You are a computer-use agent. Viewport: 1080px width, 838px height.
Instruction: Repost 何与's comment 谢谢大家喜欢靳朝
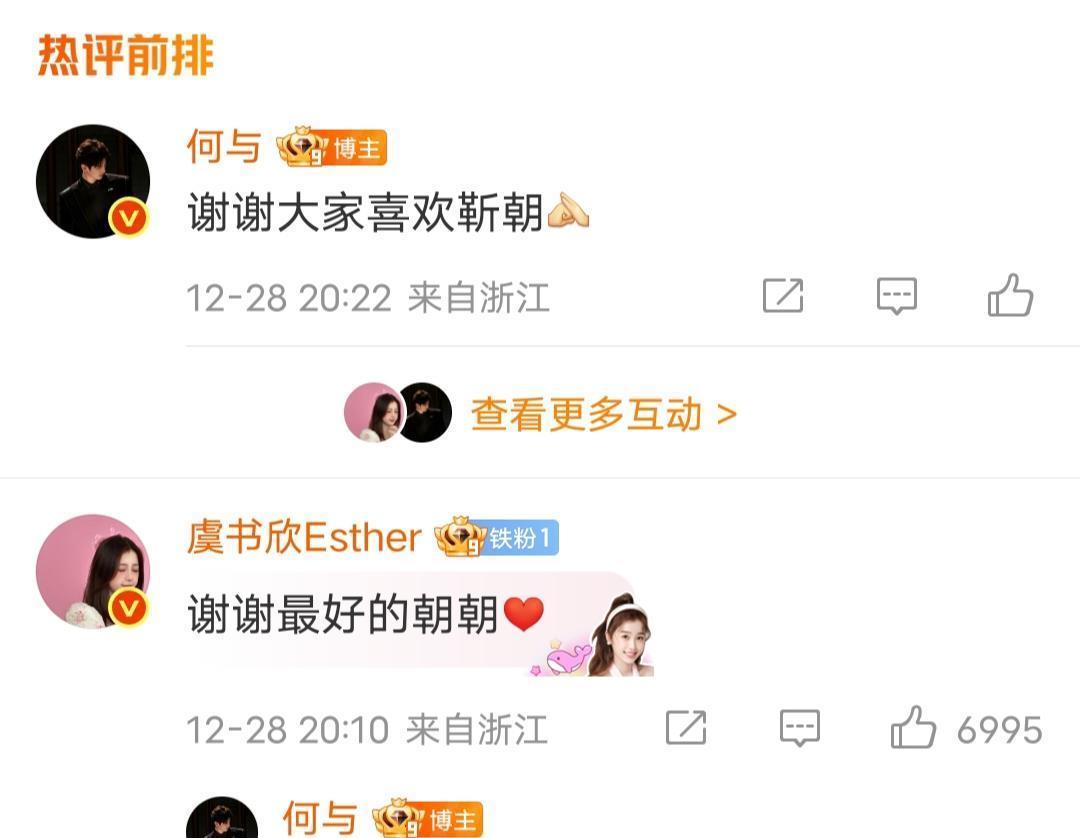[782, 296]
